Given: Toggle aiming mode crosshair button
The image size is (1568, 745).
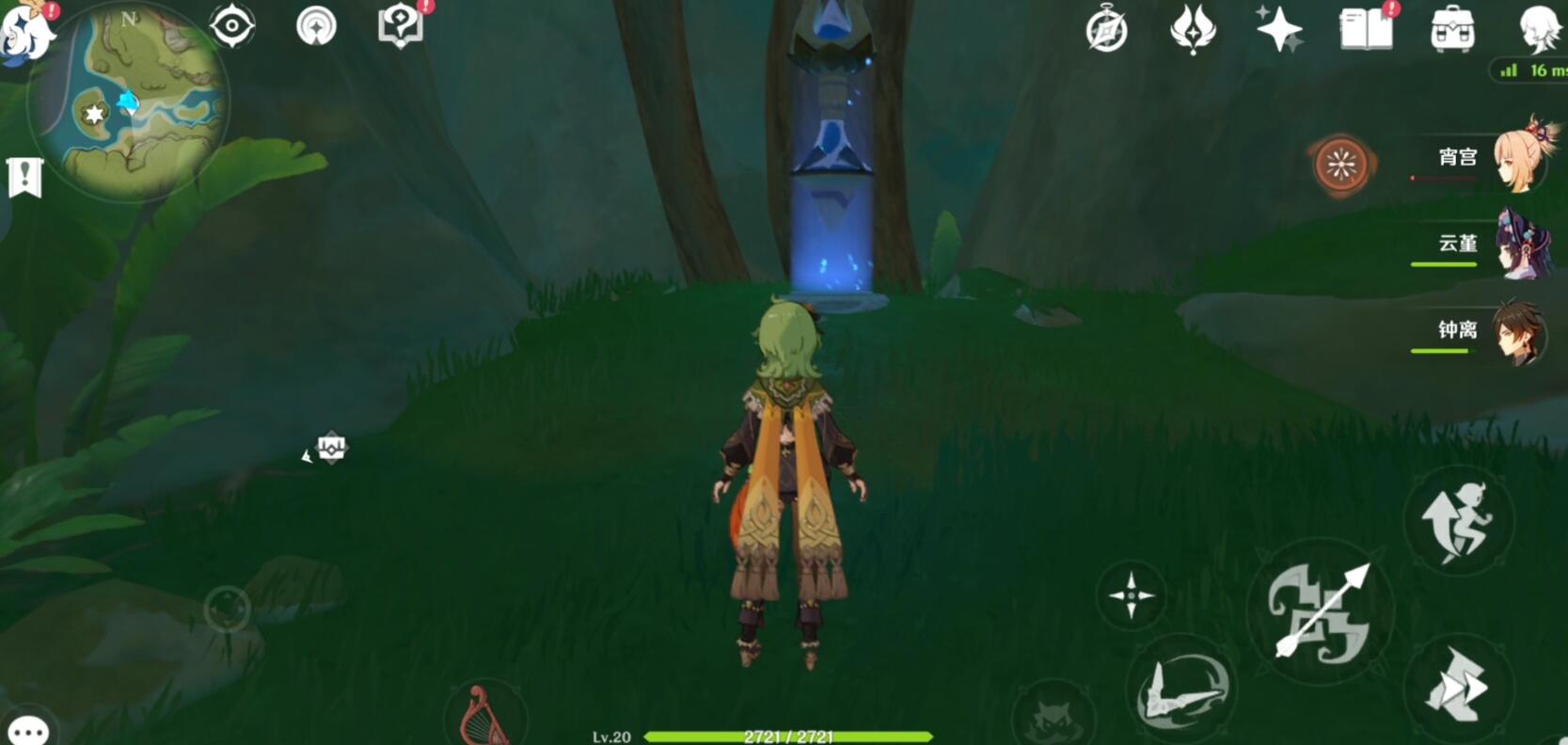Looking at the screenshot, I should tap(1132, 595).
